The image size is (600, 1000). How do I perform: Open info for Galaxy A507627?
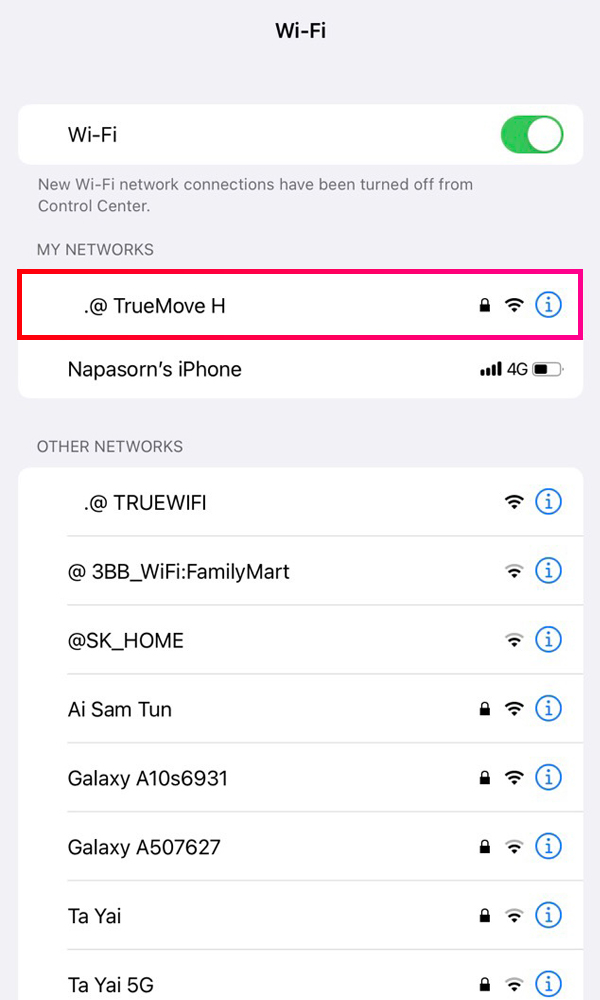[548, 846]
